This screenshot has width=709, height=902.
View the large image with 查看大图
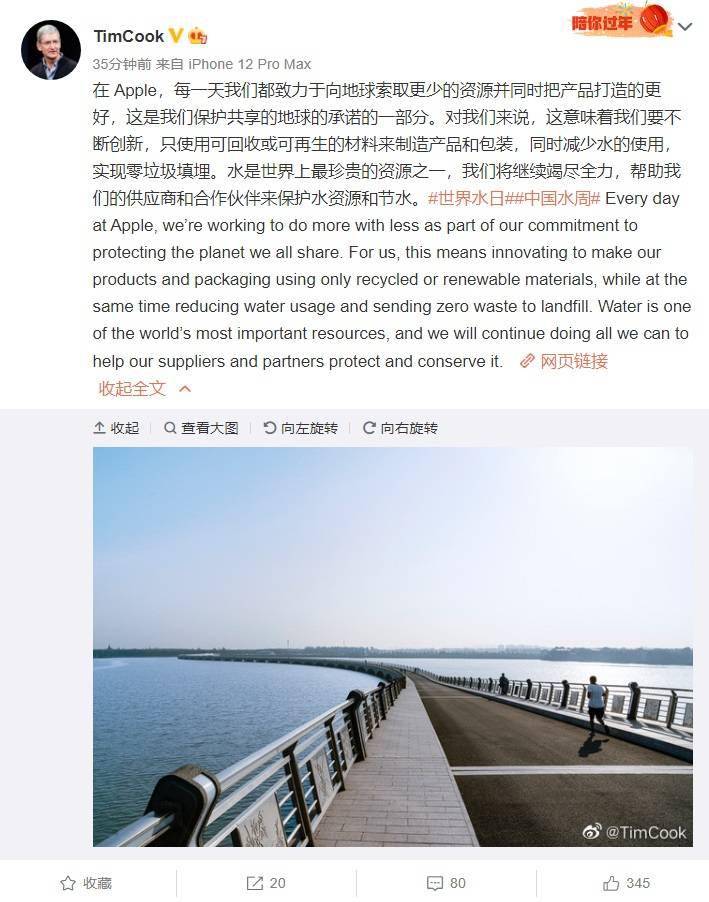[x=201, y=428]
